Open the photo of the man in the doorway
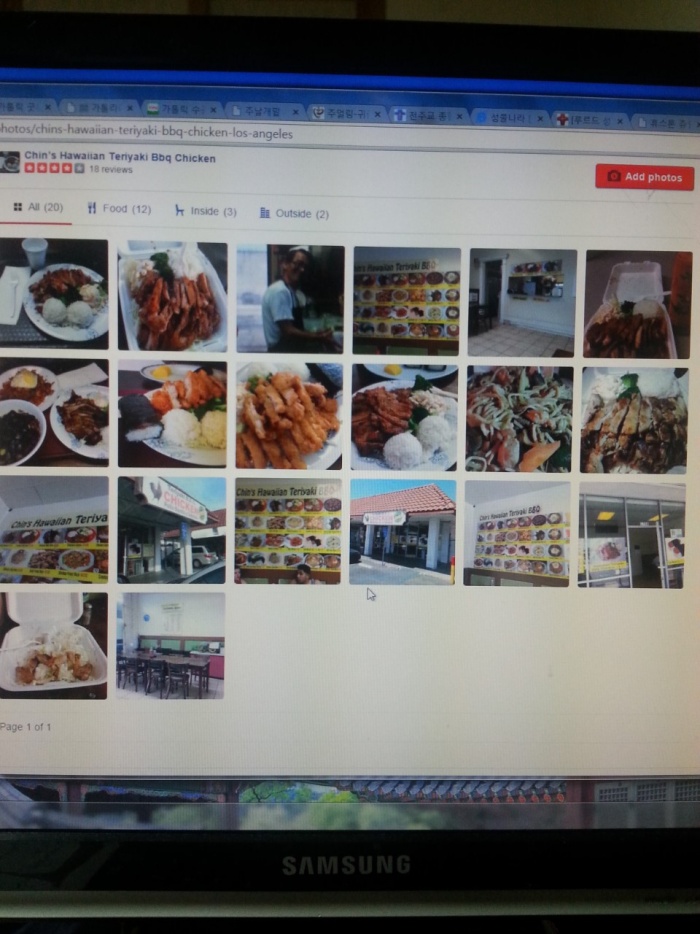 point(290,298)
